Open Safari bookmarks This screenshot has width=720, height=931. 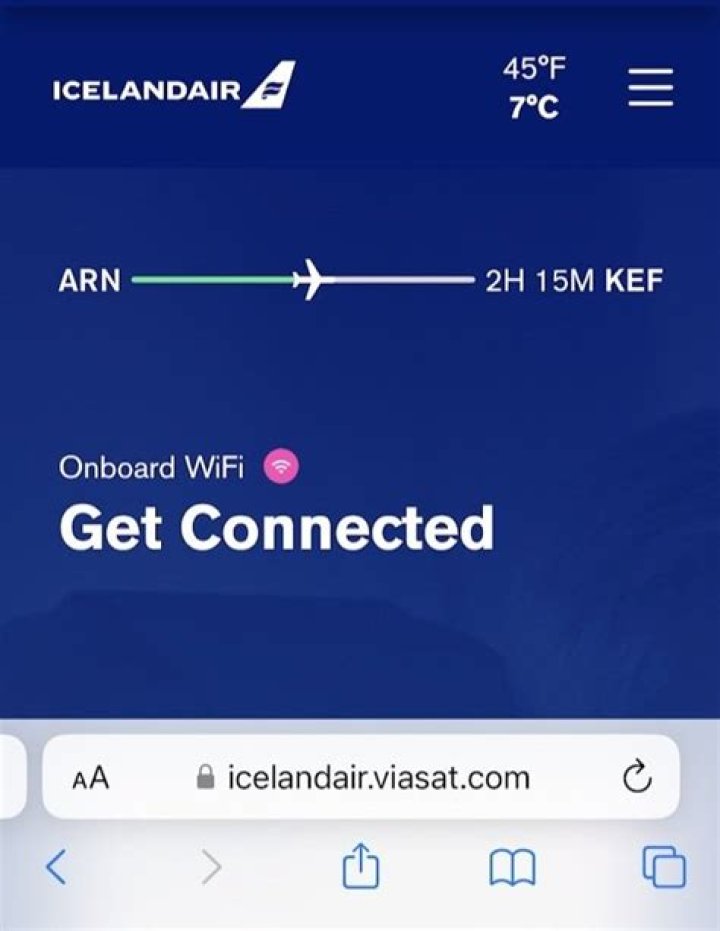point(512,867)
